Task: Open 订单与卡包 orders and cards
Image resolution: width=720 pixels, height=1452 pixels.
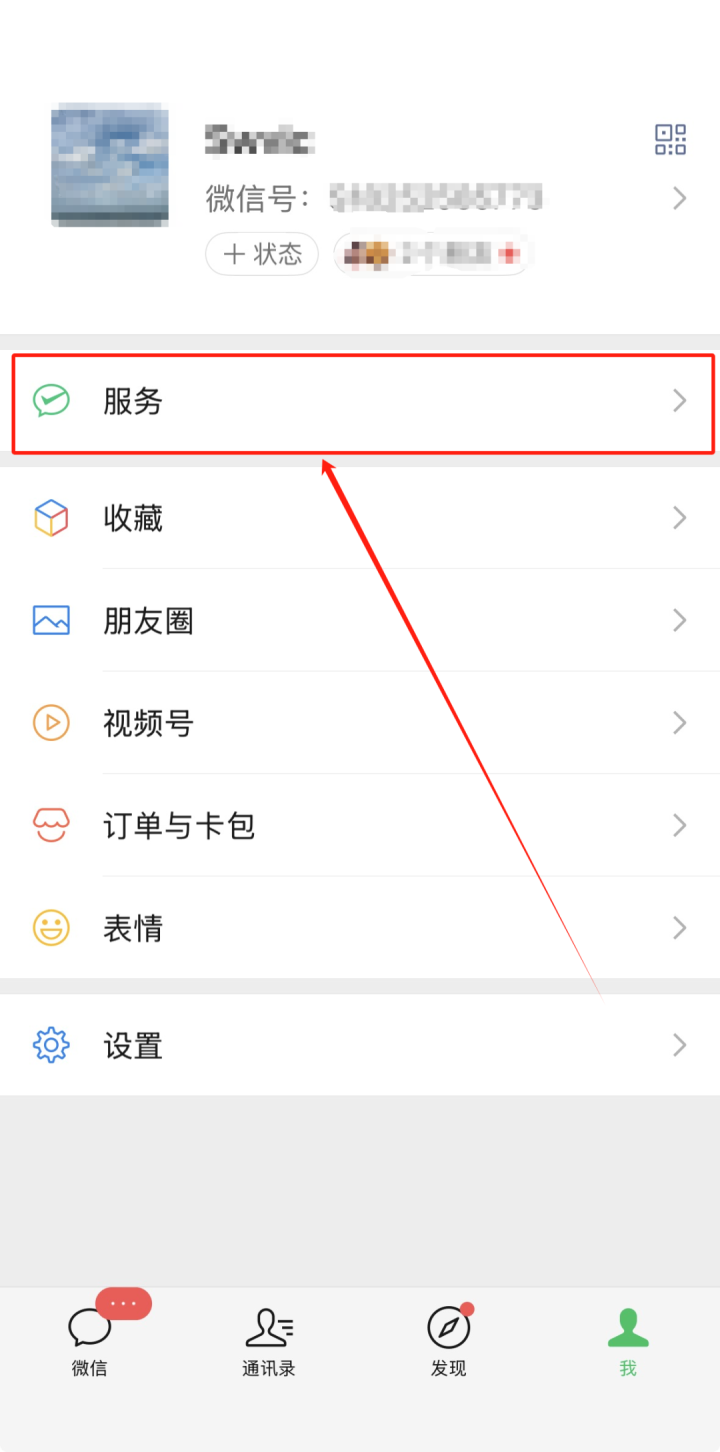Action: point(360,826)
